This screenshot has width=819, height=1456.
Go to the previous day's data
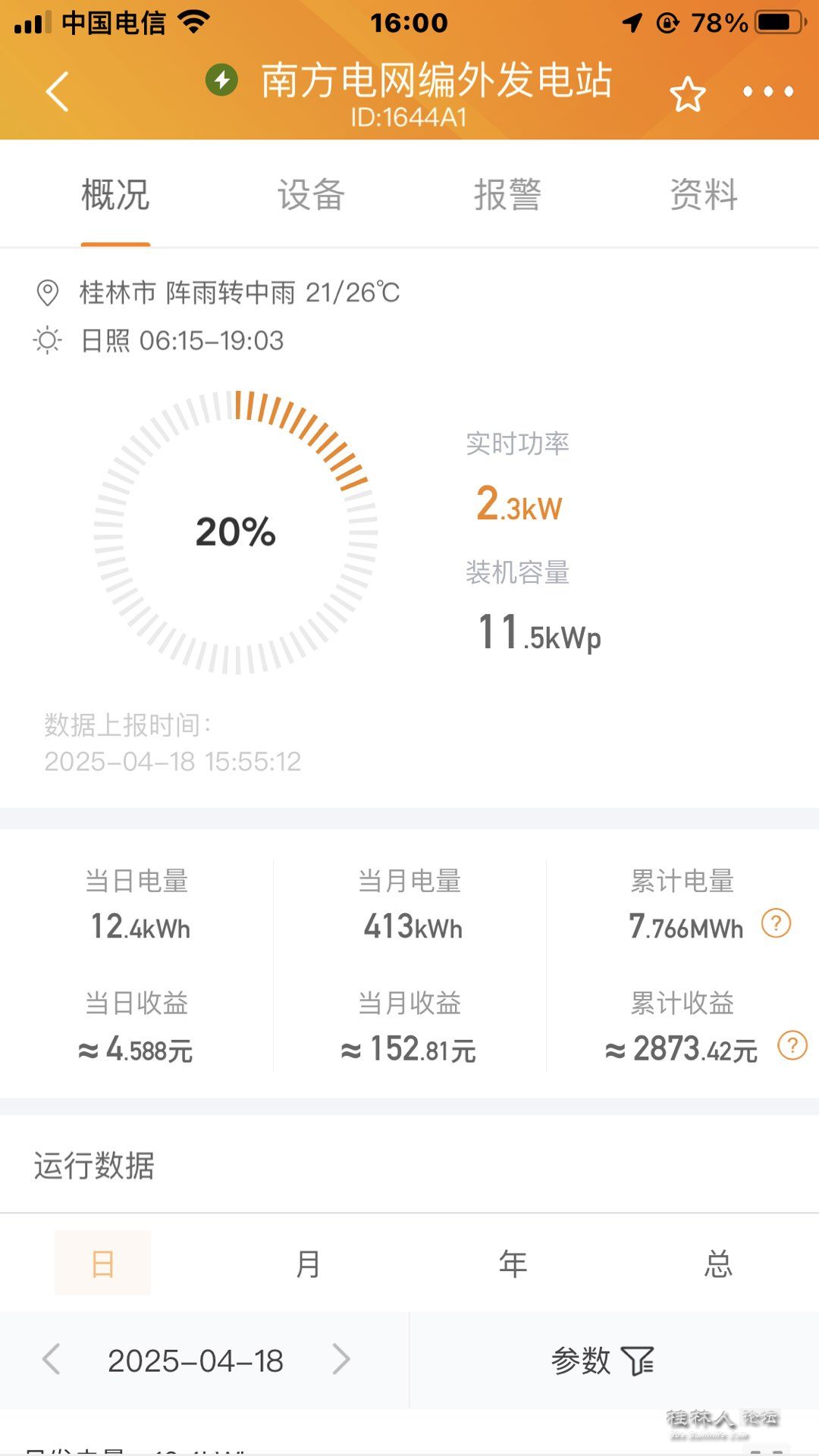[52, 1360]
